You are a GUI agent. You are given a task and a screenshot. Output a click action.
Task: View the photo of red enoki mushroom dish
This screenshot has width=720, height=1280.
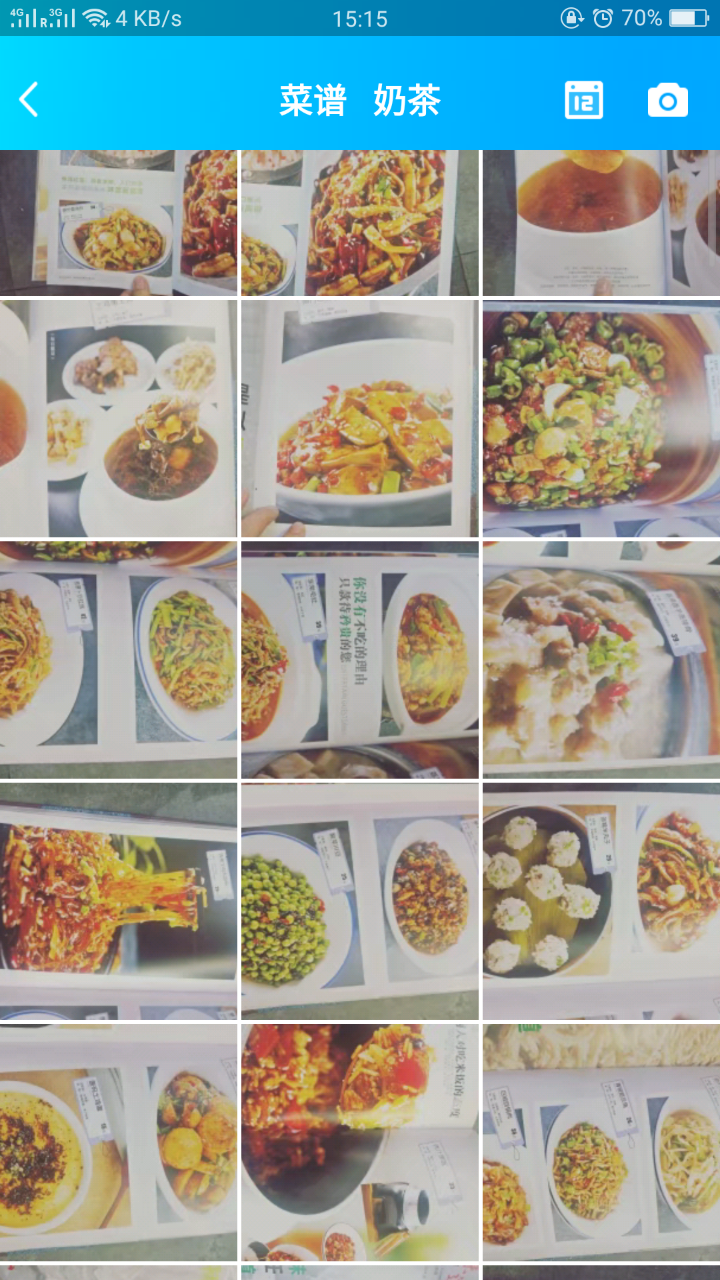[x=118, y=900]
